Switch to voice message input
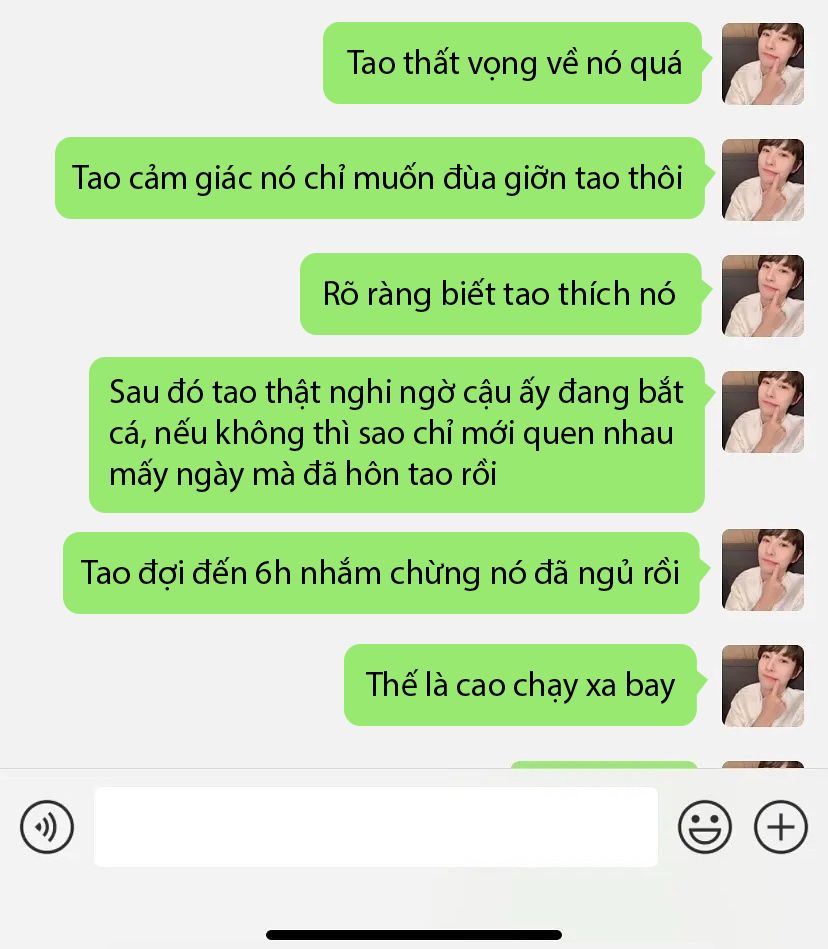Screen dimensions: 828x949 tap(47, 827)
